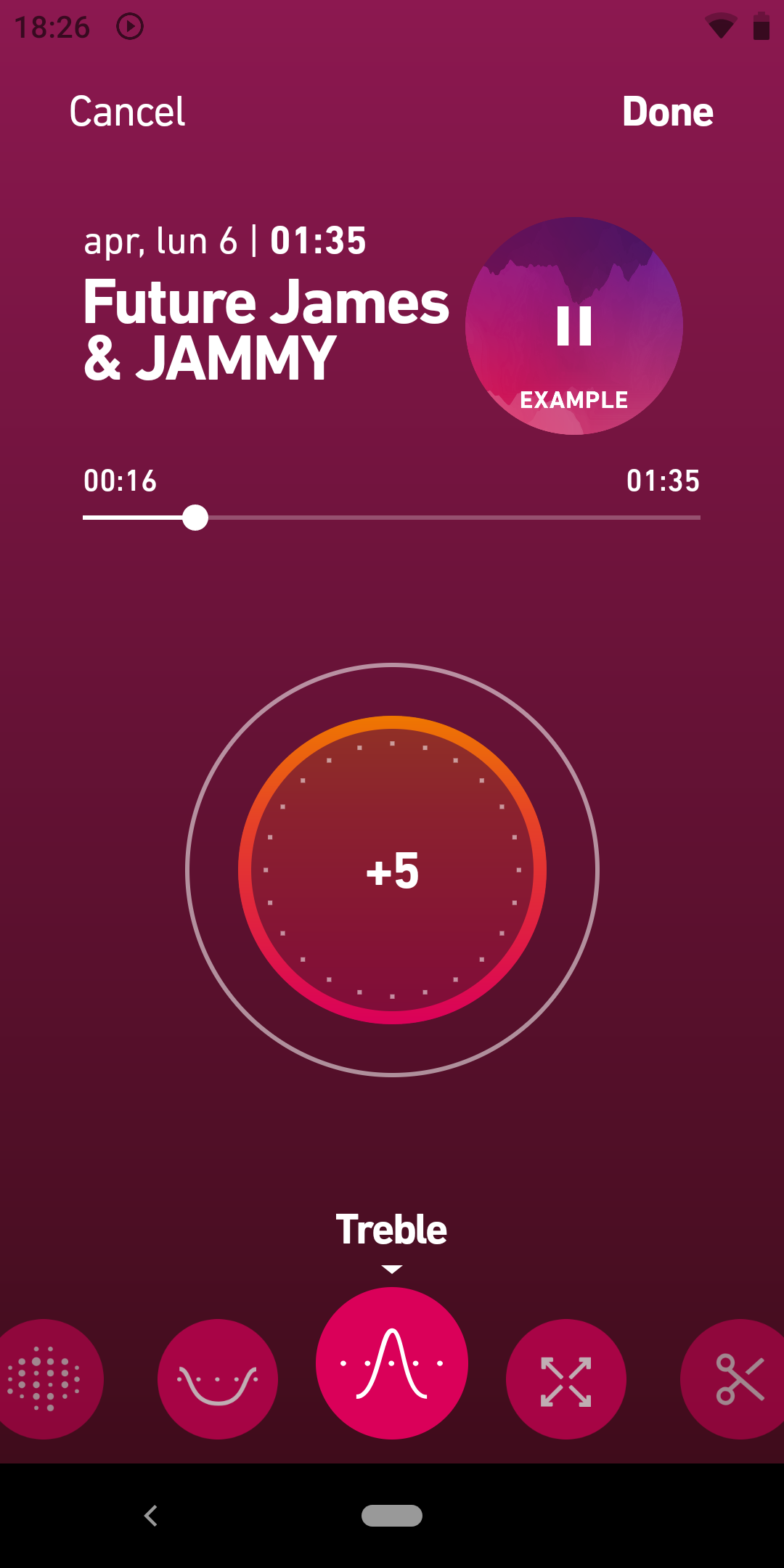The image size is (784, 1568).
Task: Select the Treble effect button
Action: pyautogui.click(x=392, y=1363)
